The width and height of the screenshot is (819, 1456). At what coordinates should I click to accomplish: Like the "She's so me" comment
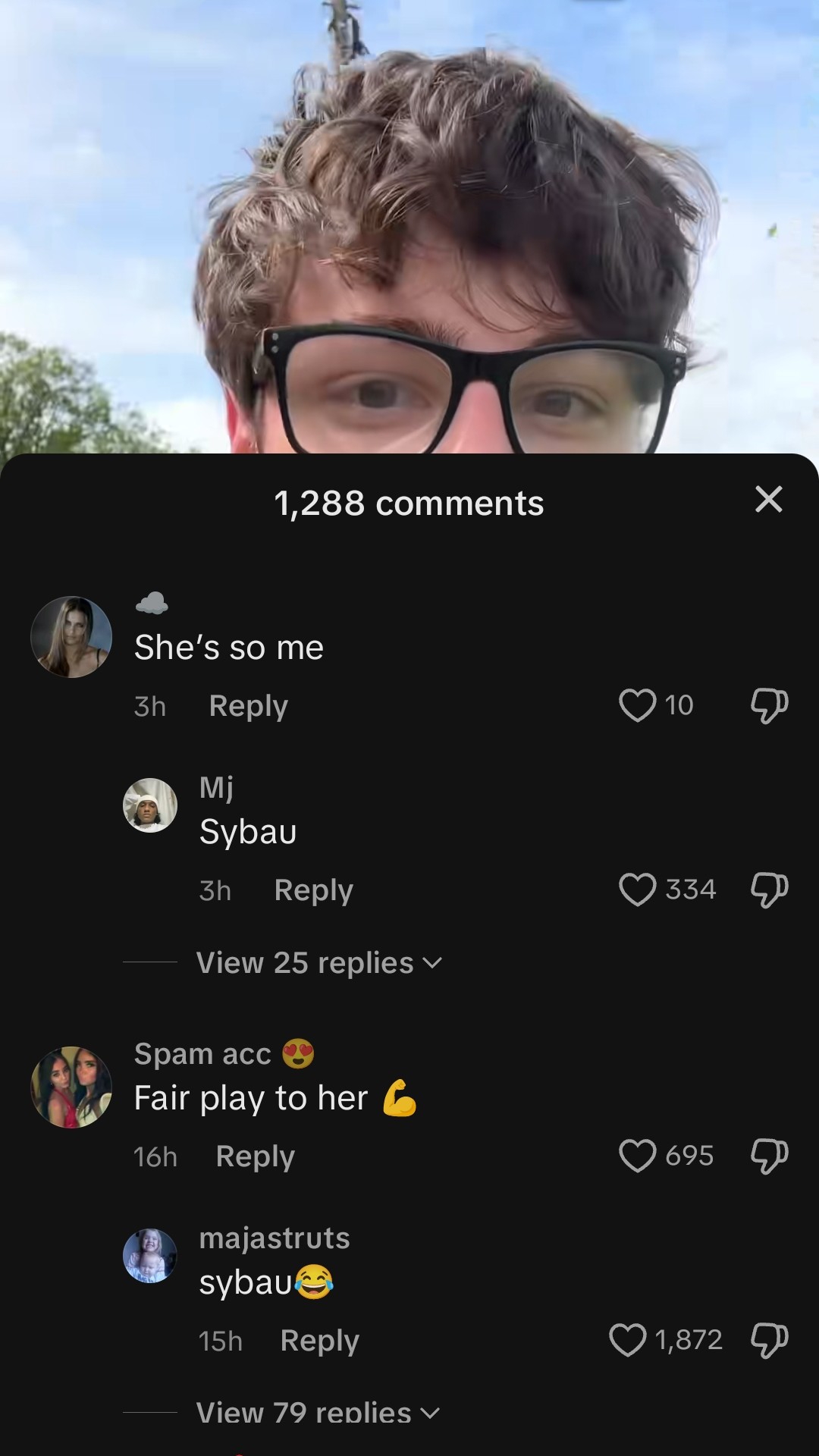click(x=637, y=705)
